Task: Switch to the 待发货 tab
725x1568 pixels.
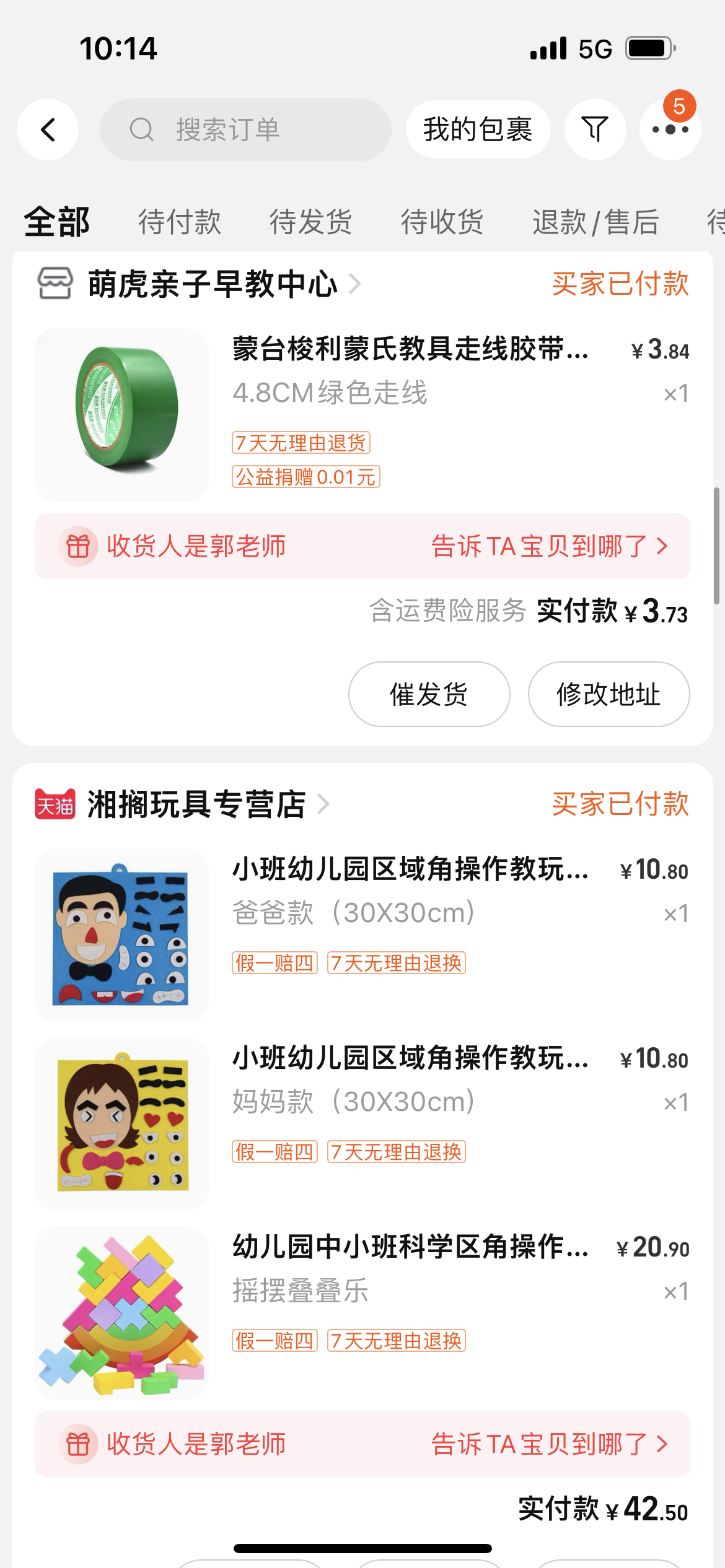Action: pyautogui.click(x=310, y=222)
